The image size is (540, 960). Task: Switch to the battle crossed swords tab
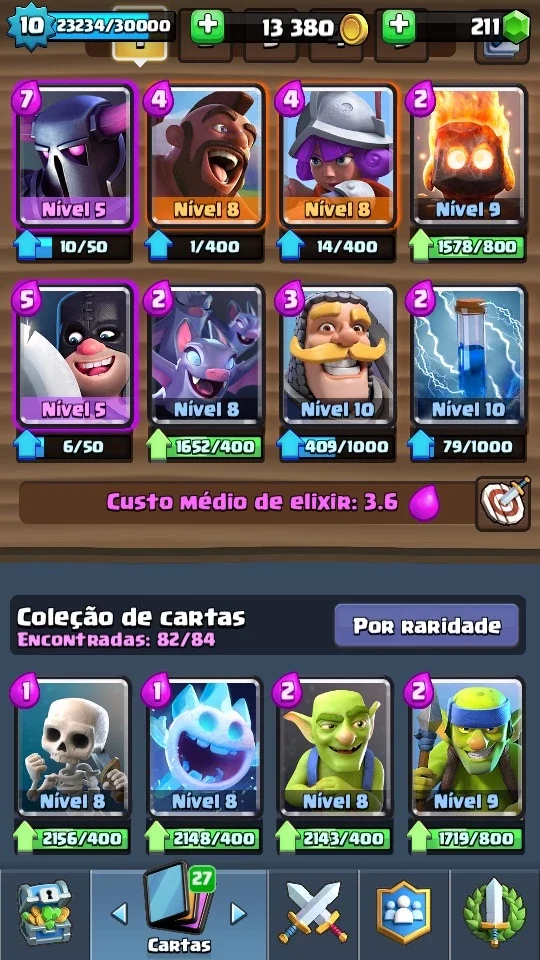point(313,914)
